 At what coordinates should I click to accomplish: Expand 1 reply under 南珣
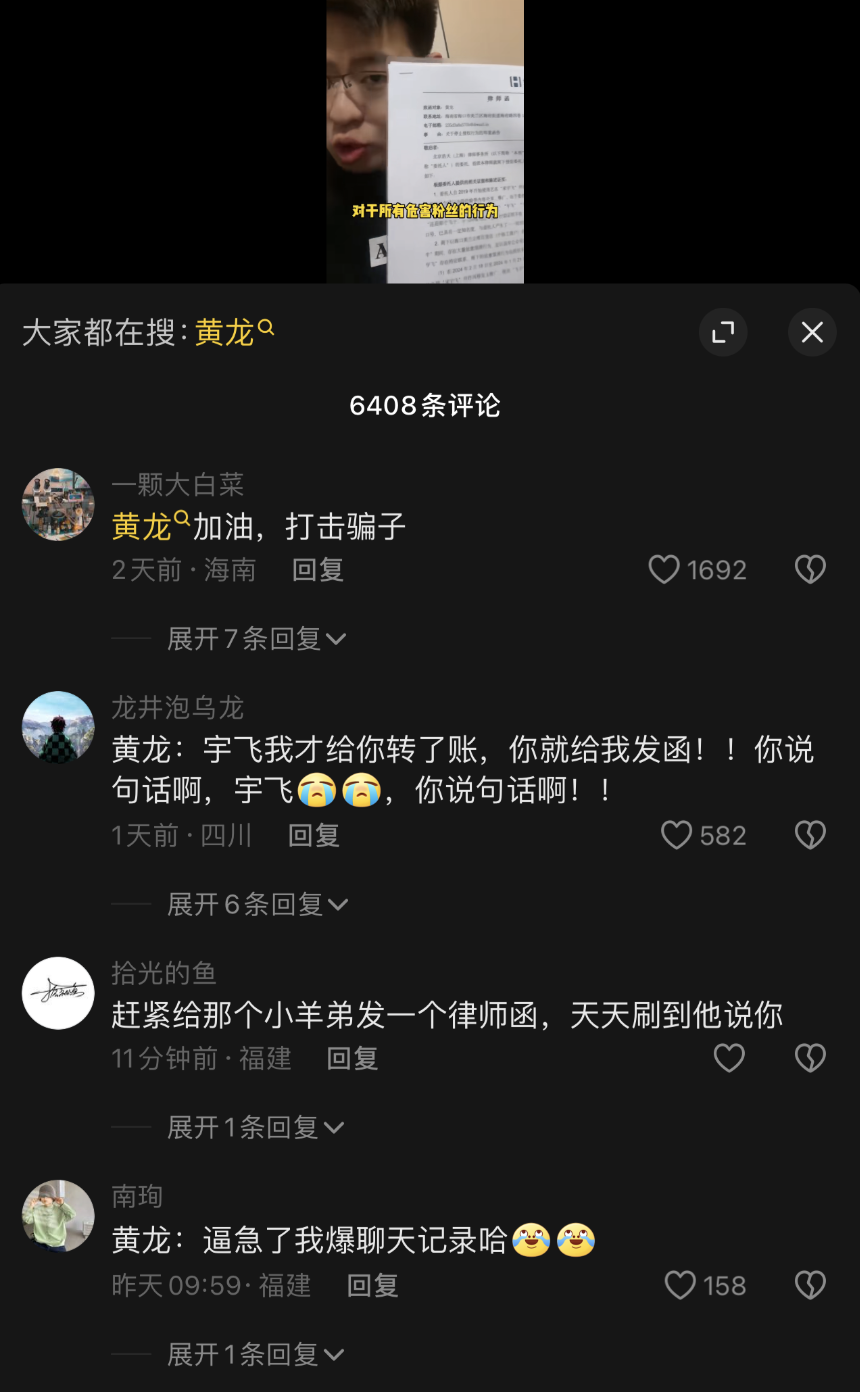pyautogui.click(x=255, y=1355)
